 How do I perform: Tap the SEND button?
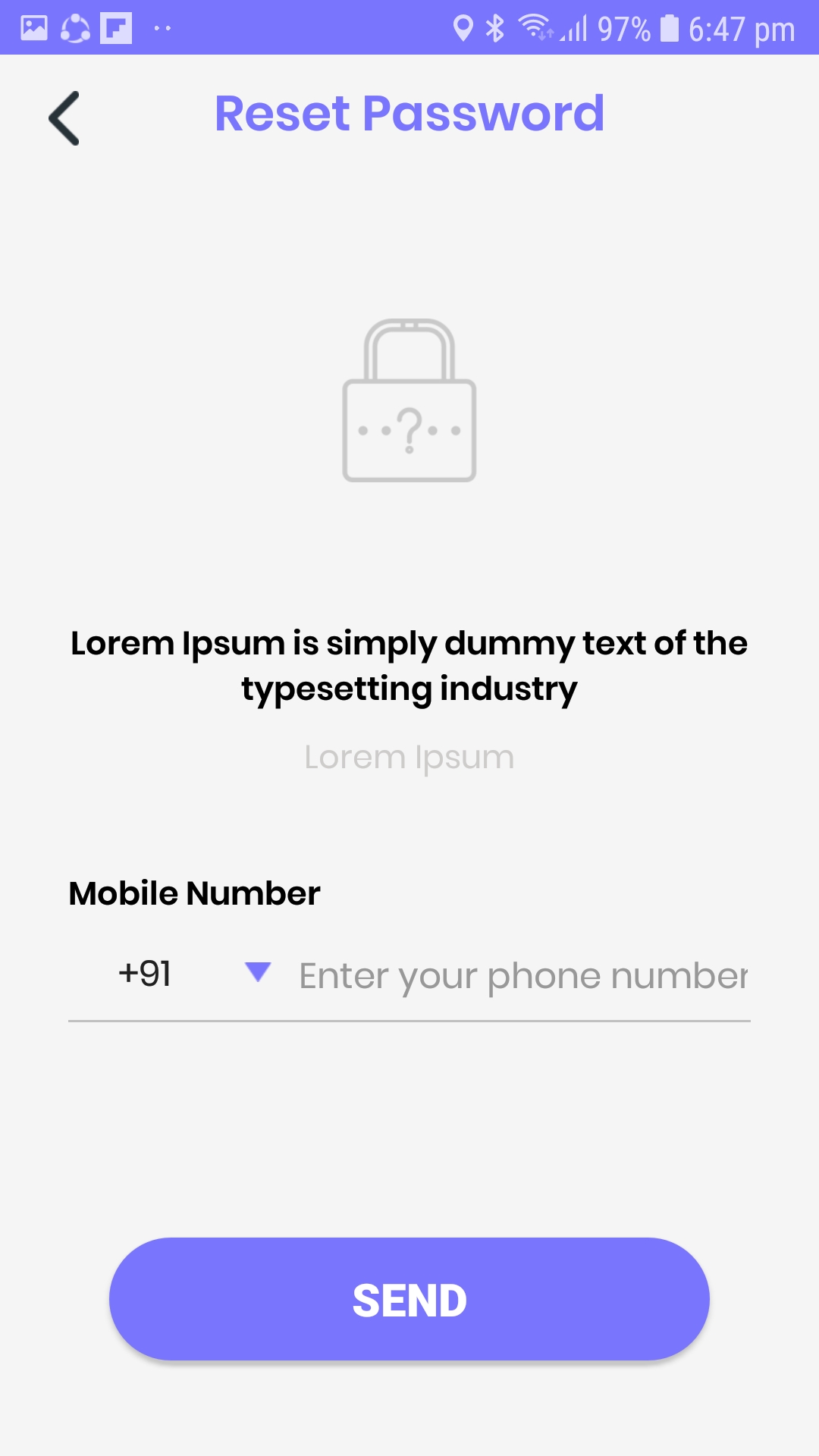point(409,1299)
